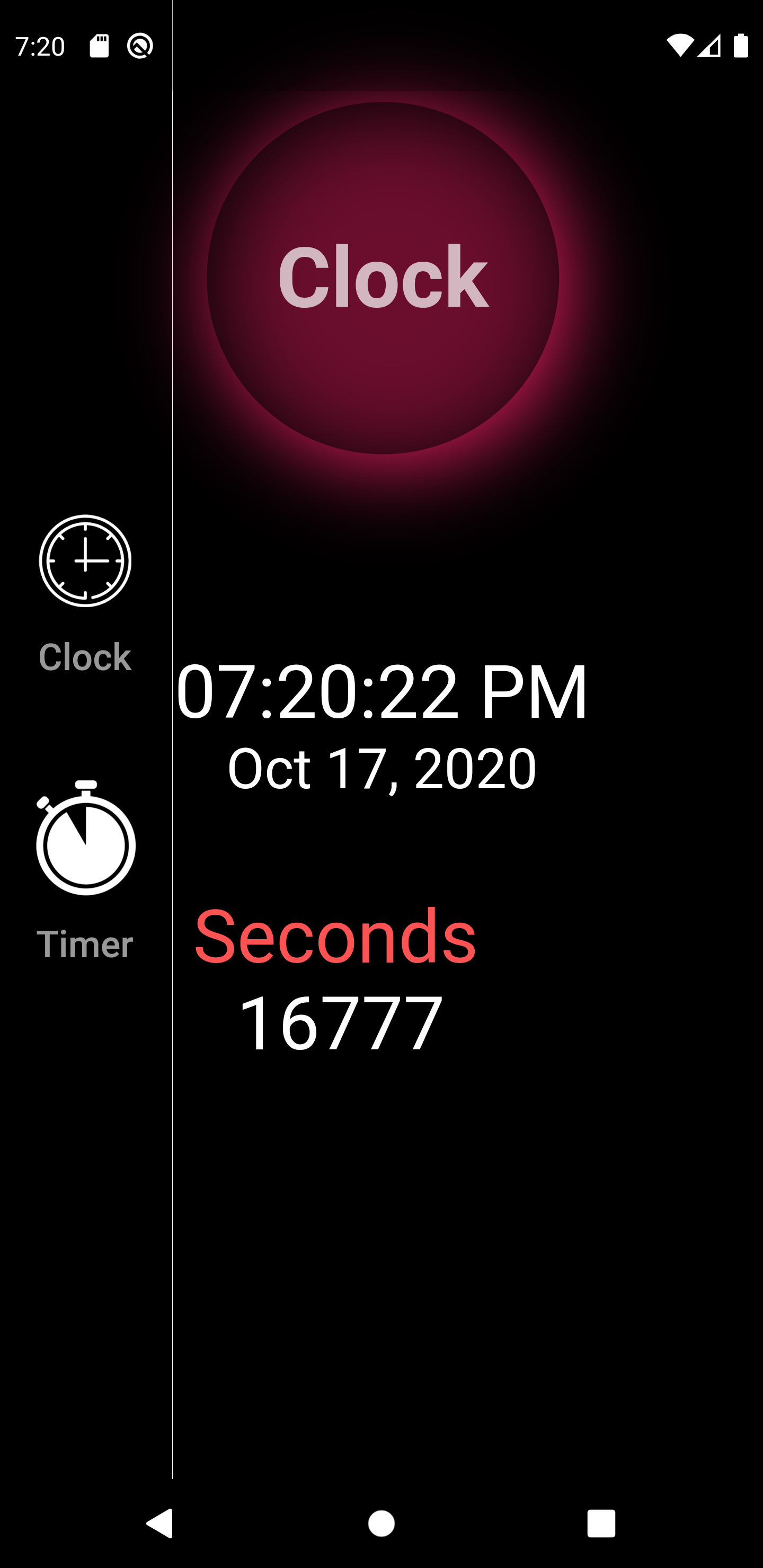Tap the SD card status icon
Screen dimensions: 763x1568
(99, 44)
